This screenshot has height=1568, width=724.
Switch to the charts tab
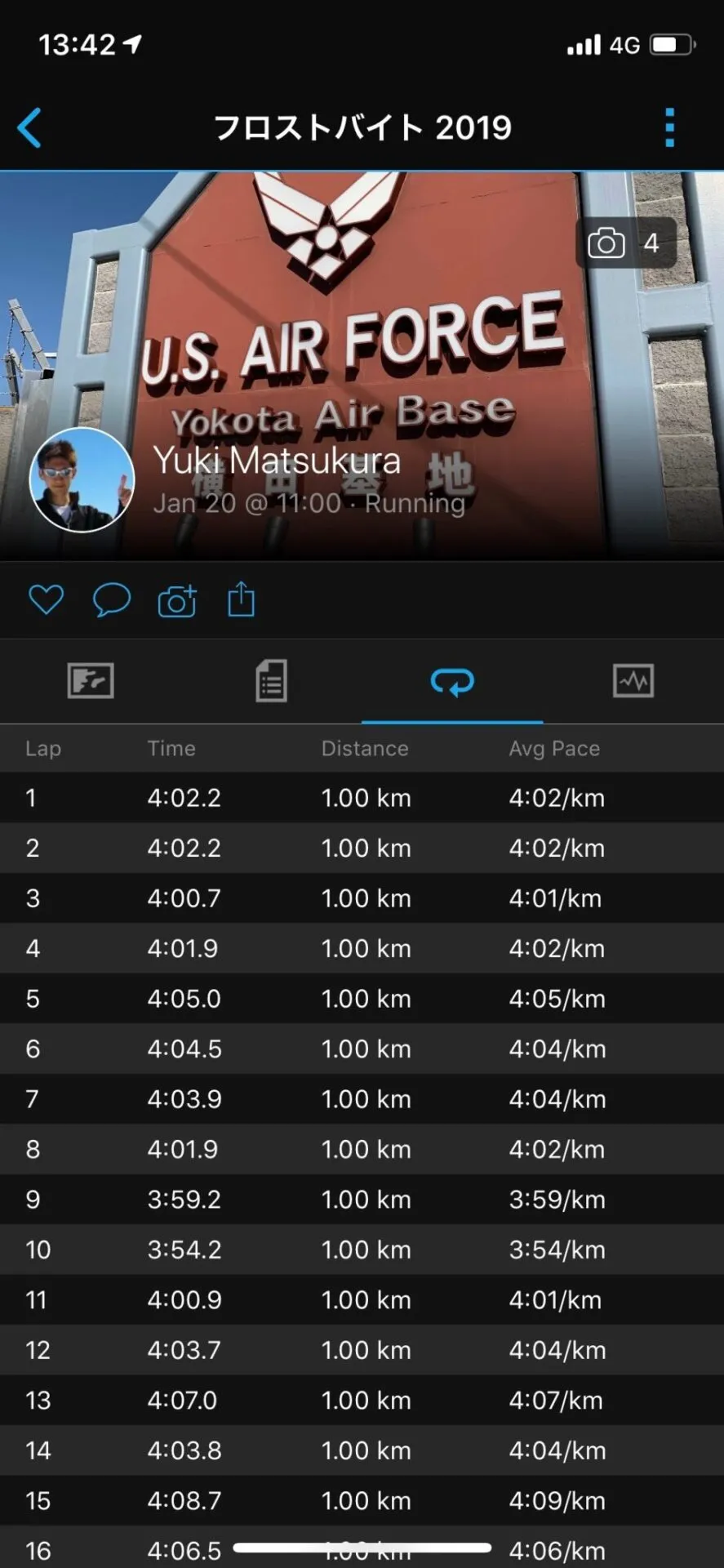(x=633, y=680)
